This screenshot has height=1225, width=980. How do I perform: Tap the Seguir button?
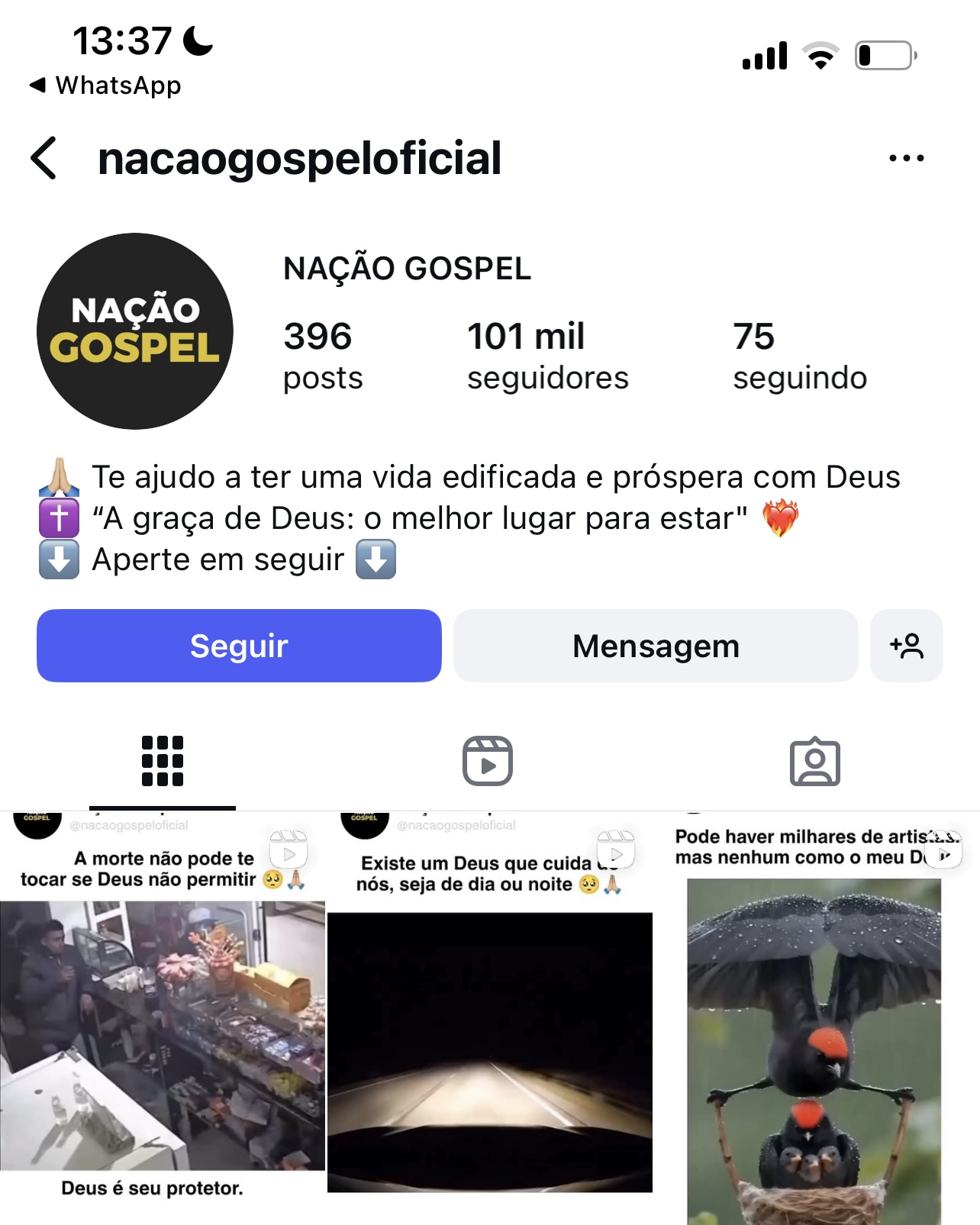coord(239,646)
